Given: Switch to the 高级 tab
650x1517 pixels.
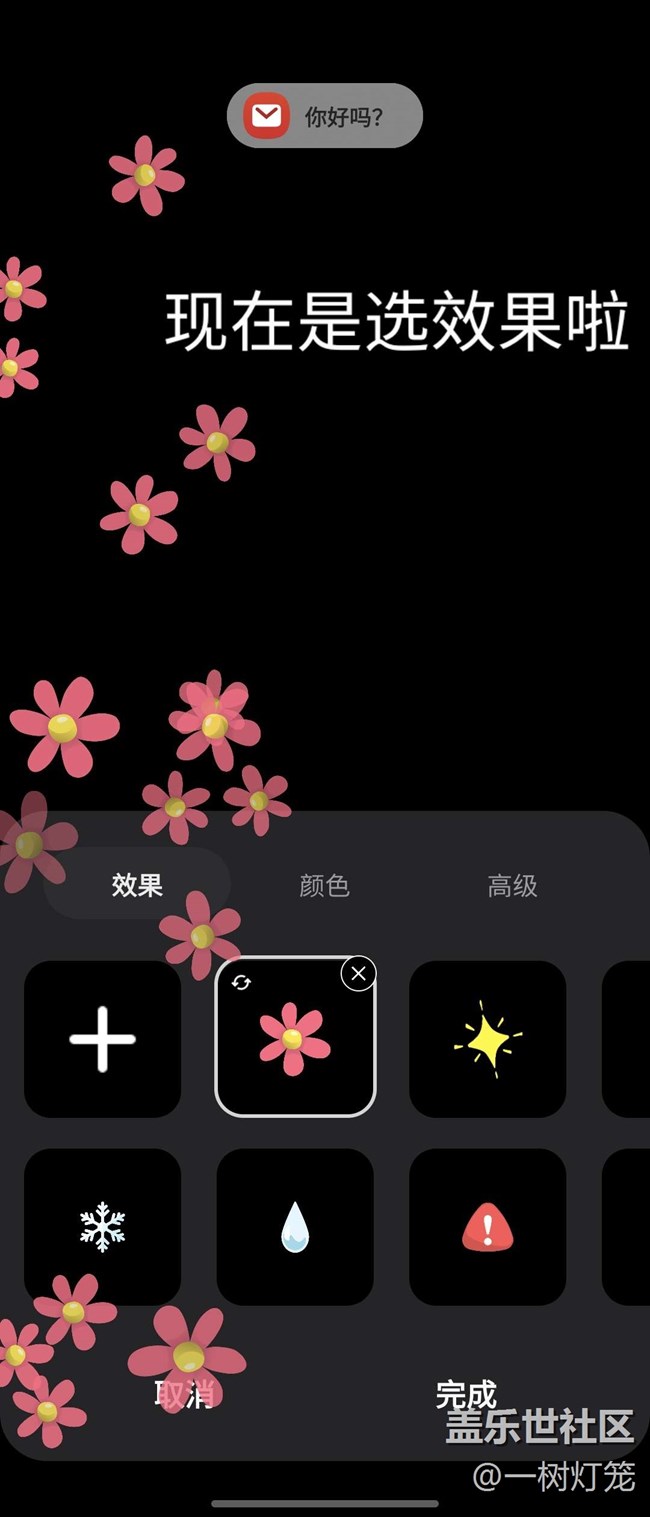Looking at the screenshot, I should 512,885.
